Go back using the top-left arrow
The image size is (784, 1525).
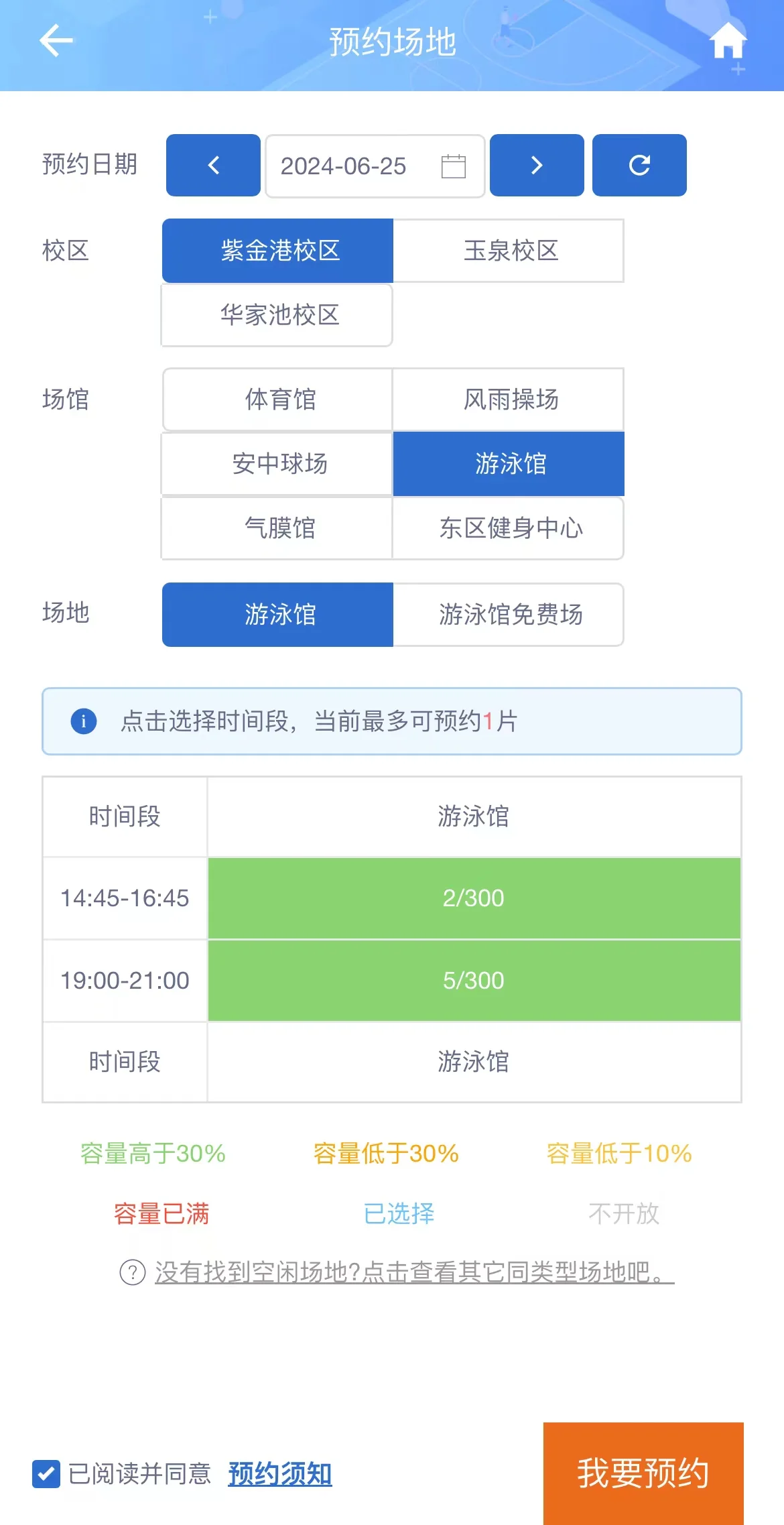(56, 42)
